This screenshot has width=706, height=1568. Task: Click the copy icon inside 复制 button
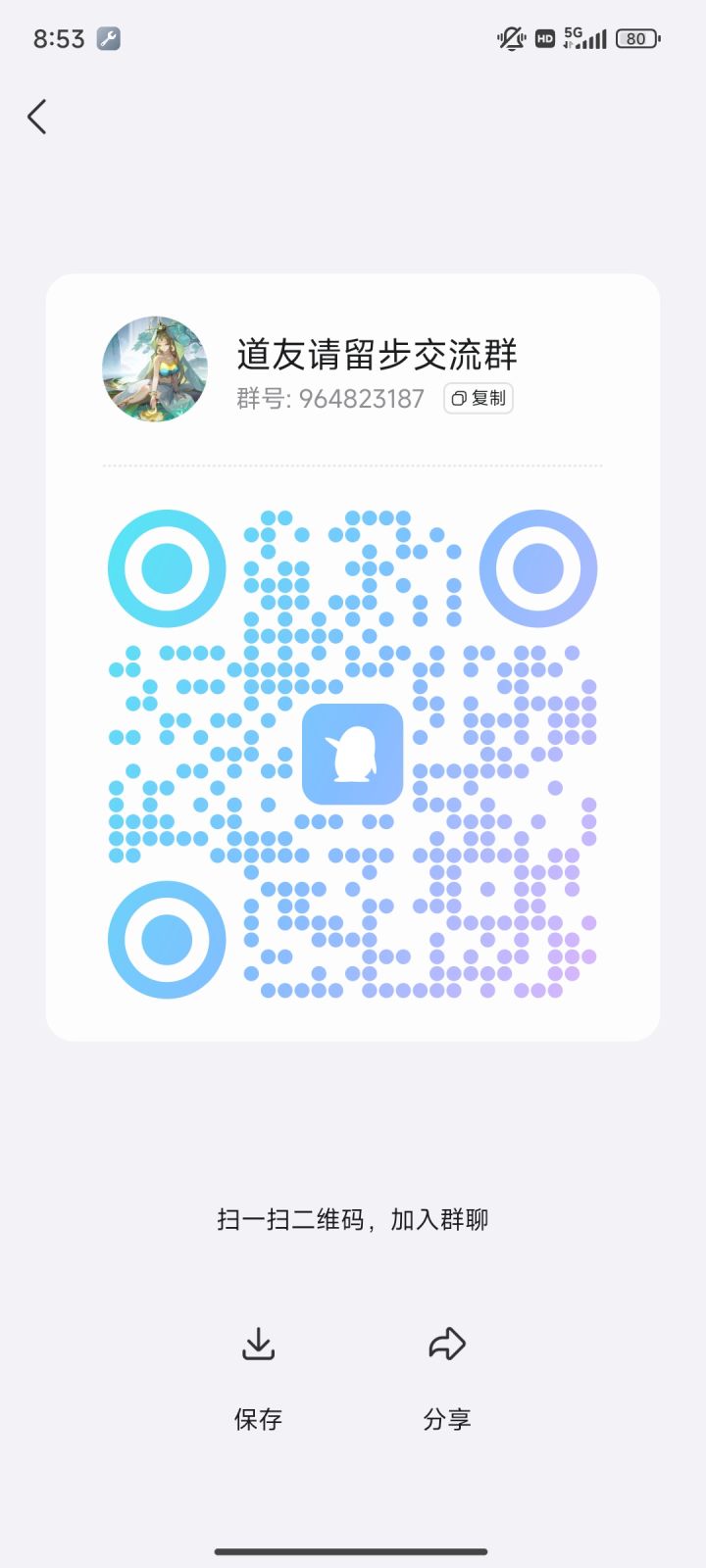[457, 398]
